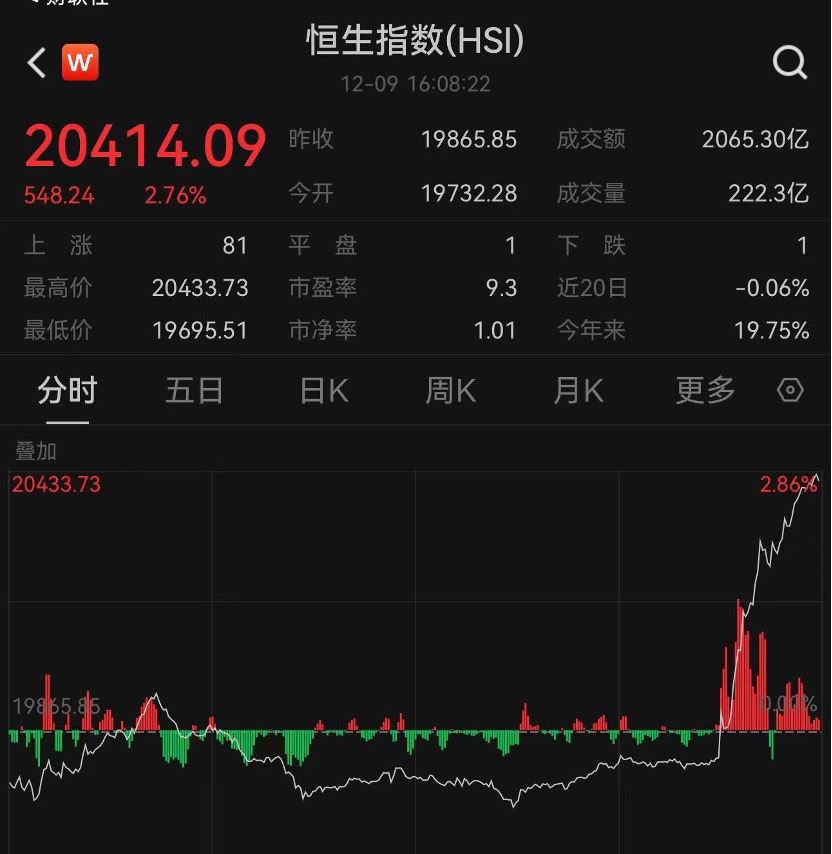Switch to the 五日 chart tab
The height and width of the screenshot is (854, 832).
pyautogui.click(x=194, y=391)
